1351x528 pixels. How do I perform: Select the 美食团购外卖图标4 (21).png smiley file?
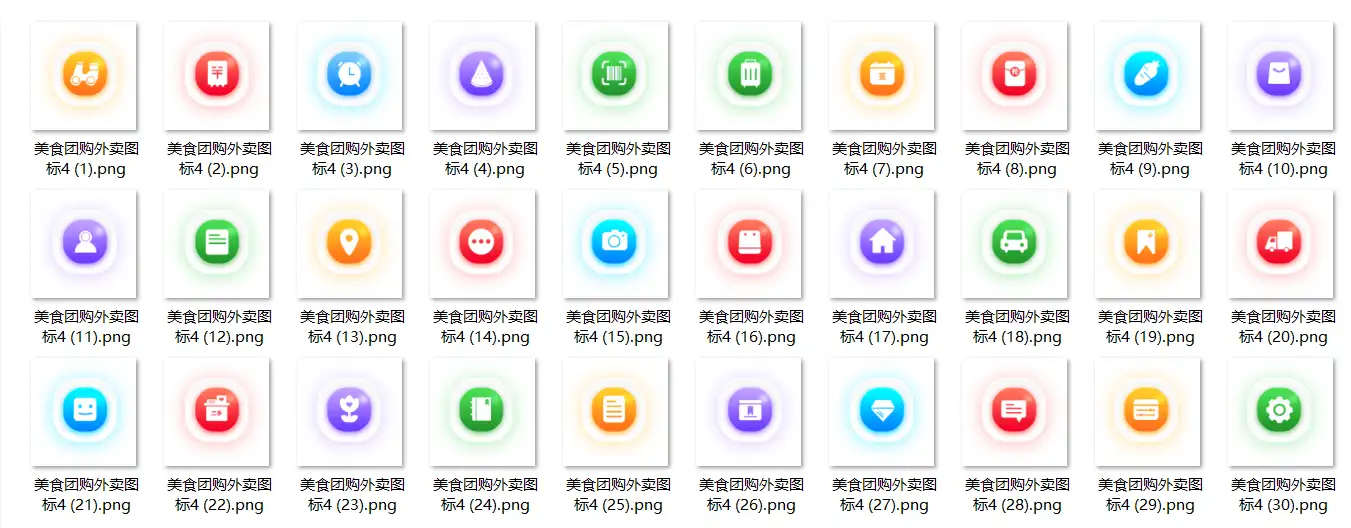click(85, 411)
